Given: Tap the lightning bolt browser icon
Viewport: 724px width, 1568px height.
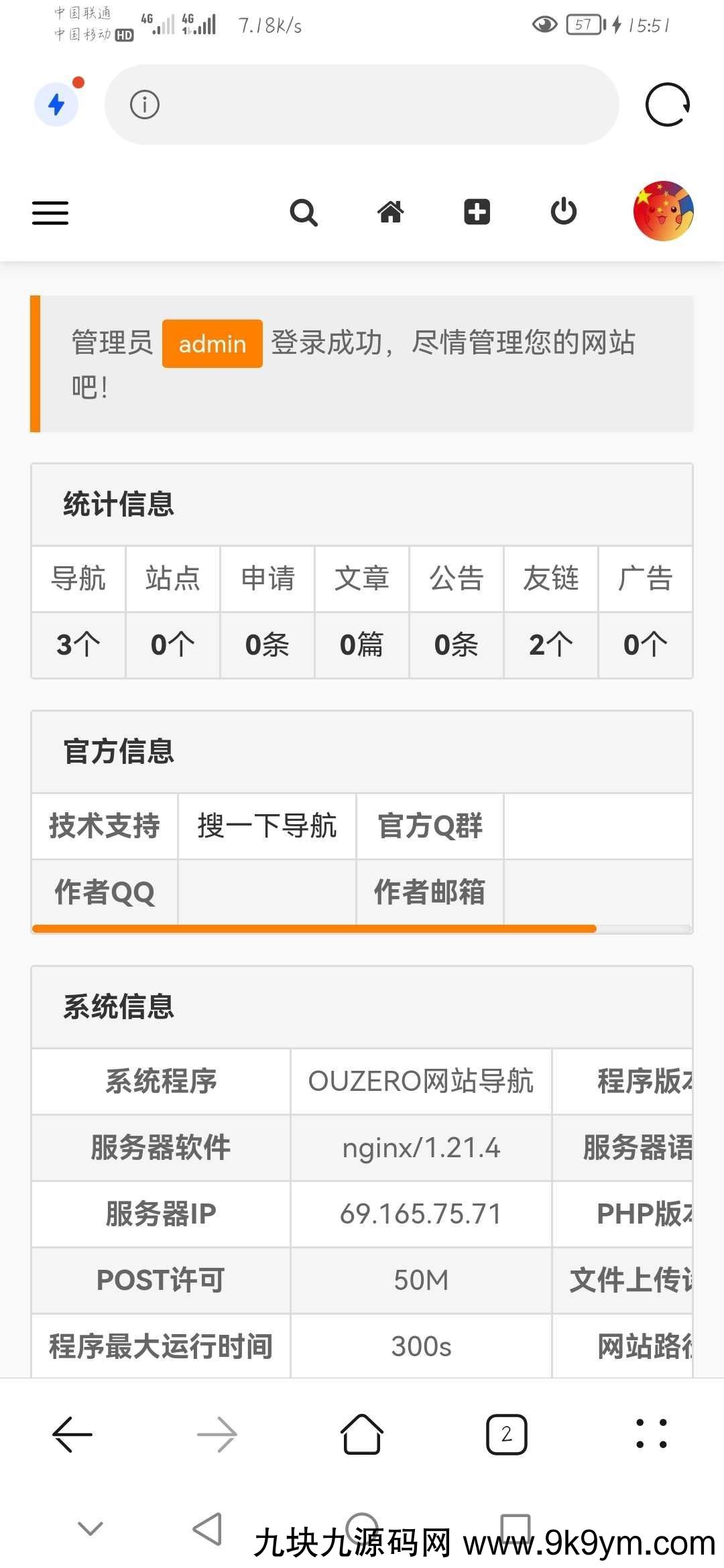Looking at the screenshot, I should 57,105.
